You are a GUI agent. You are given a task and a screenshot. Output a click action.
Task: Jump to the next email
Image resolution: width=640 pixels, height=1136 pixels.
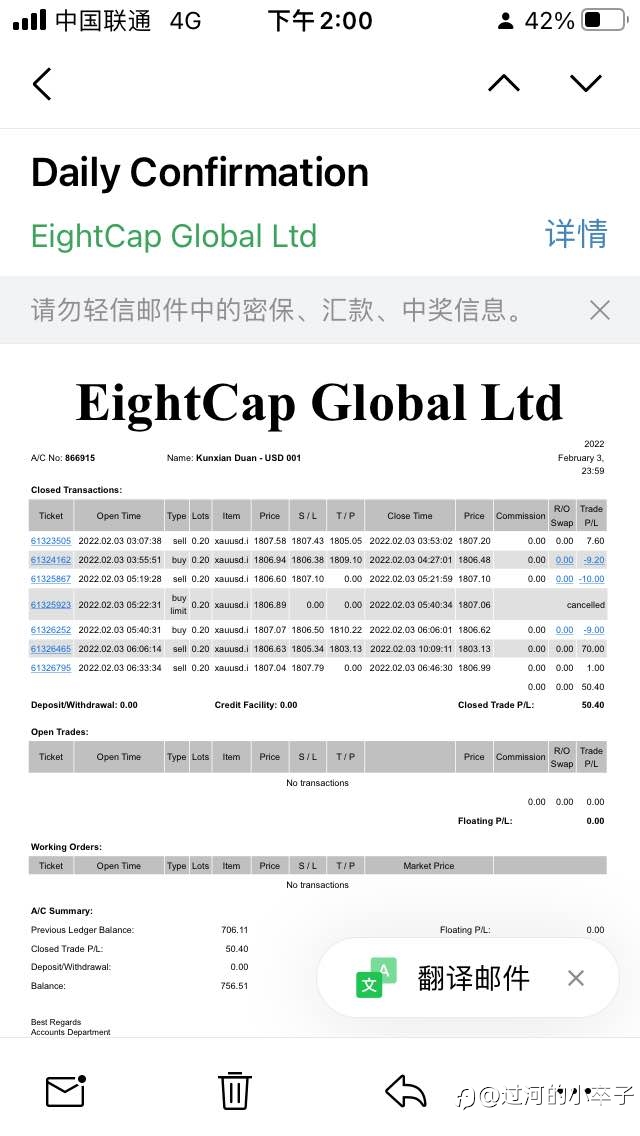(x=586, y=83)
